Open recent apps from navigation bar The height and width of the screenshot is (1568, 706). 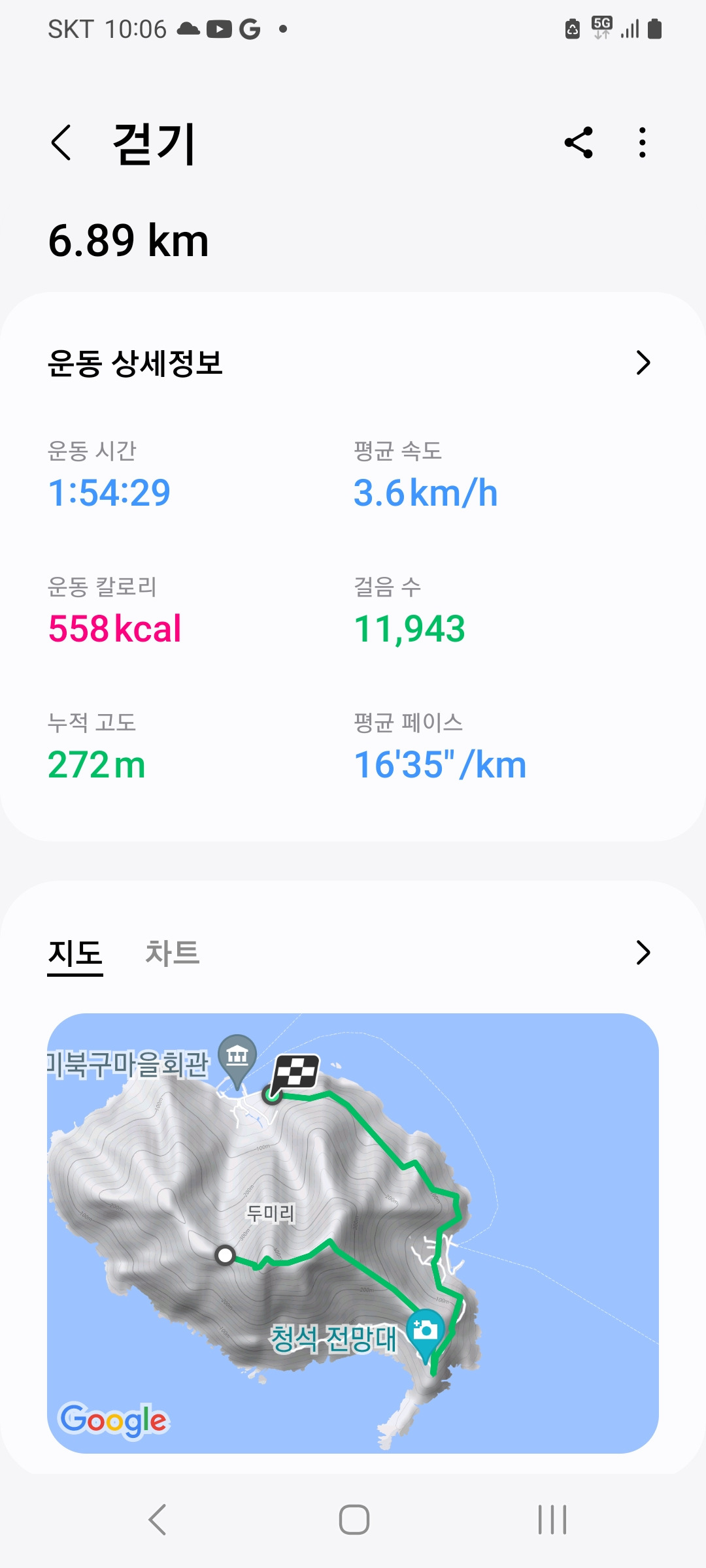coord(552,1520)
